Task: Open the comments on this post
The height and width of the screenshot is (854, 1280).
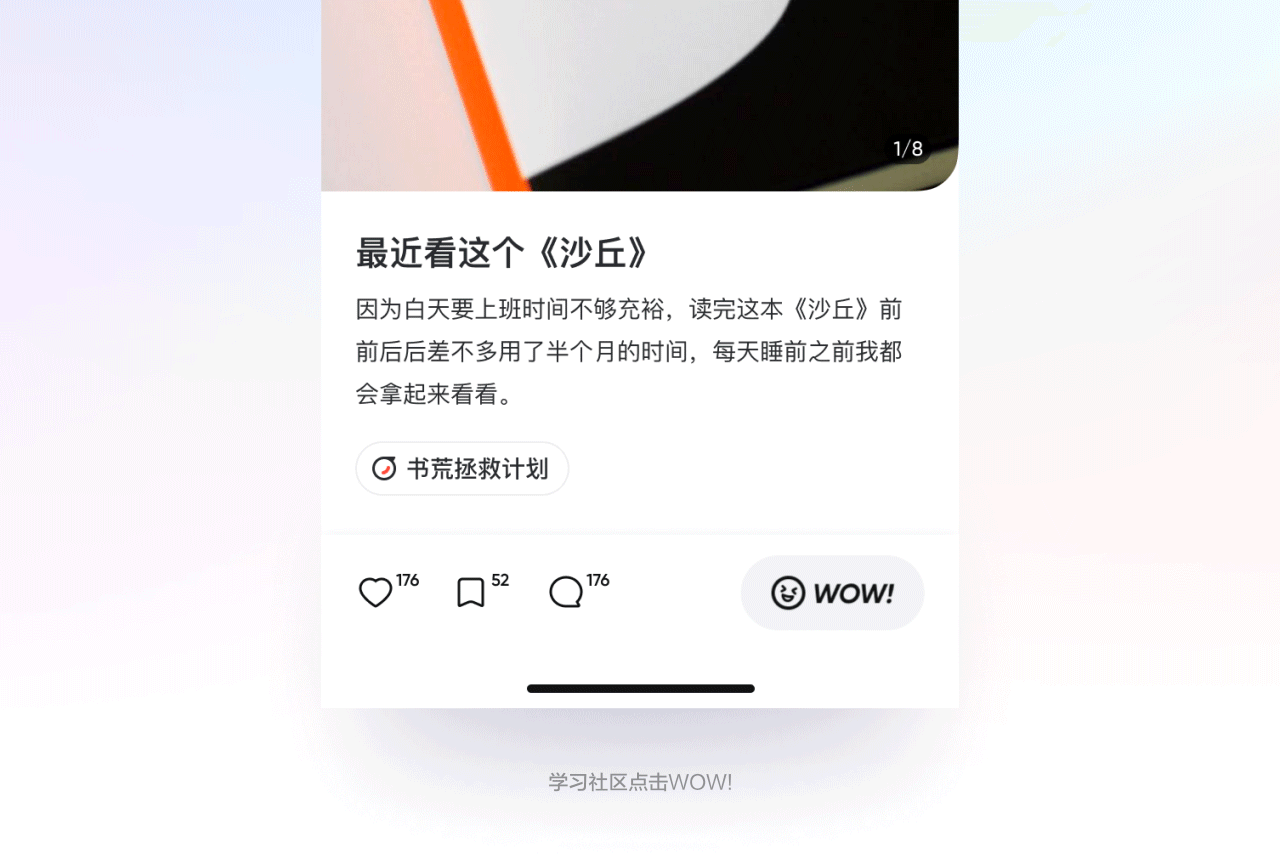Action: click(566, 592)
